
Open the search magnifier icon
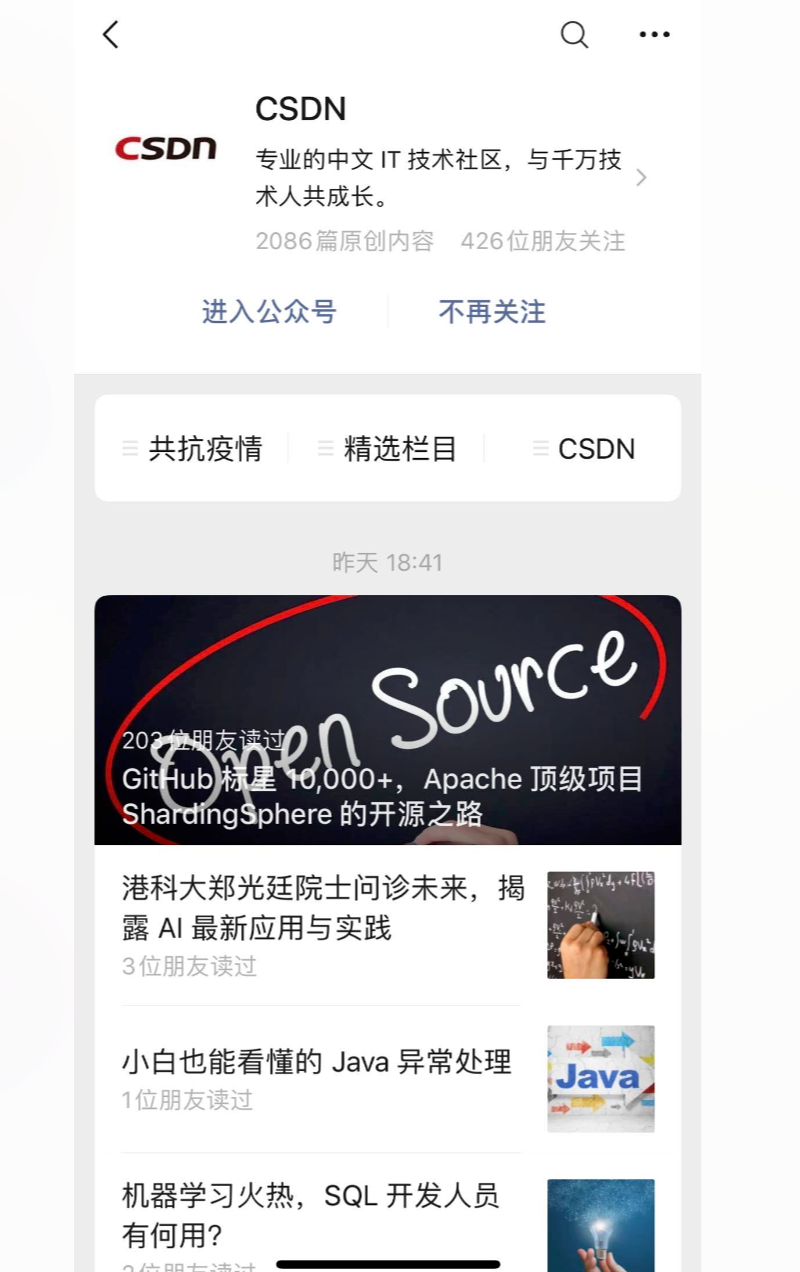[x=574, y=35]
